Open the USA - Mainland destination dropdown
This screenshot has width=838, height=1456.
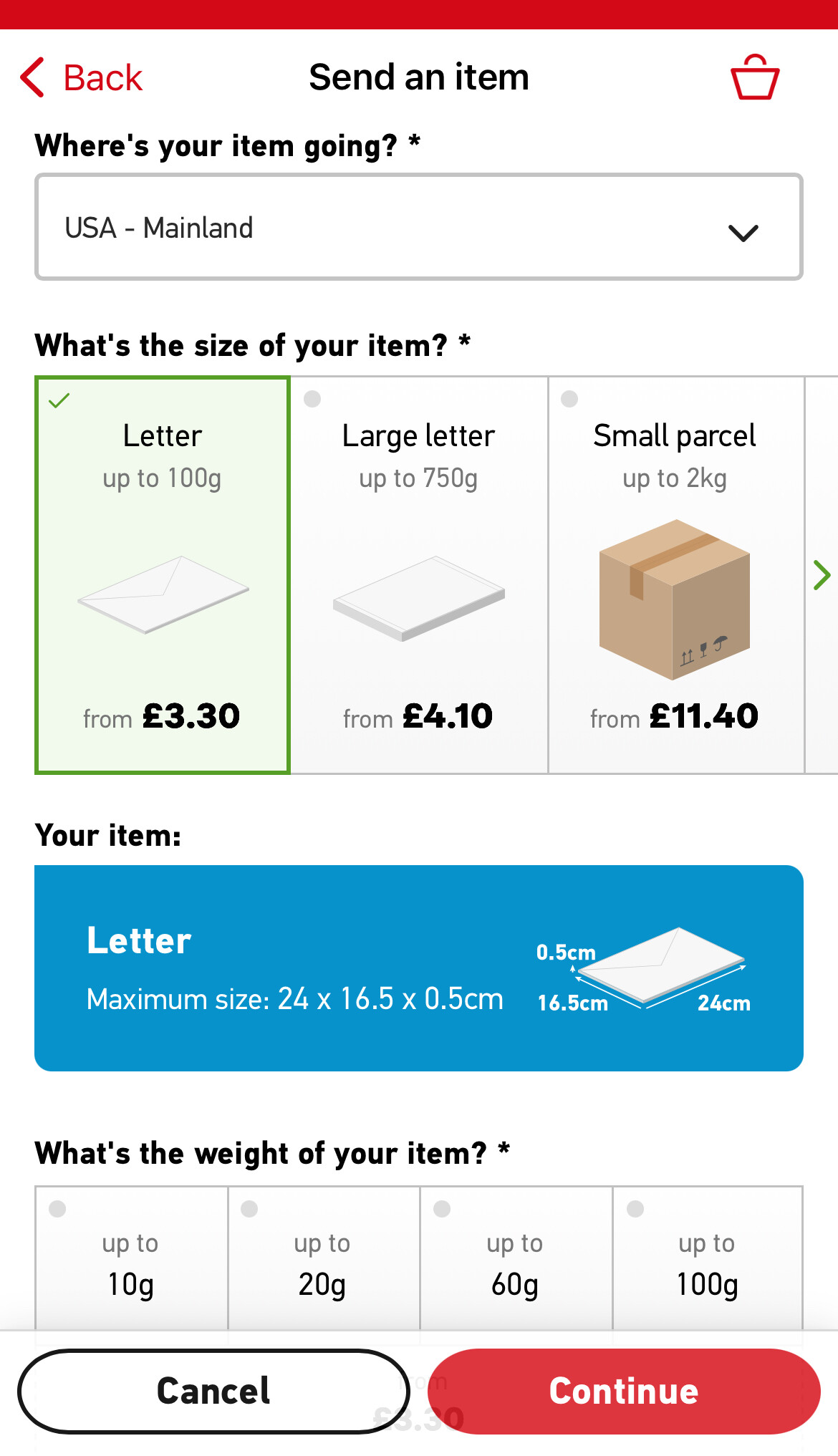(x=418, y=227)
